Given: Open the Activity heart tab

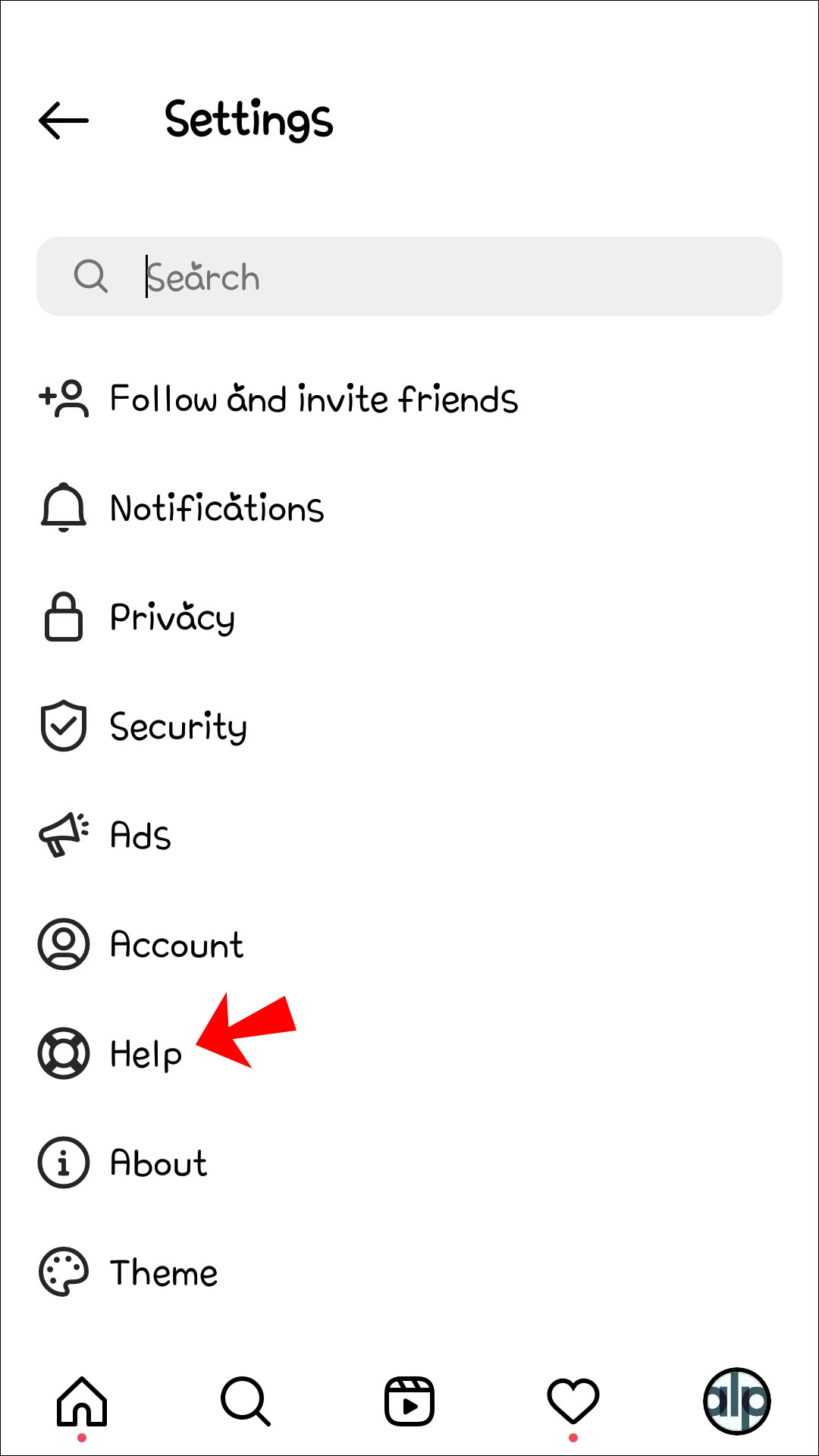Looking at the screenshot, I should tap(573, 1401).
